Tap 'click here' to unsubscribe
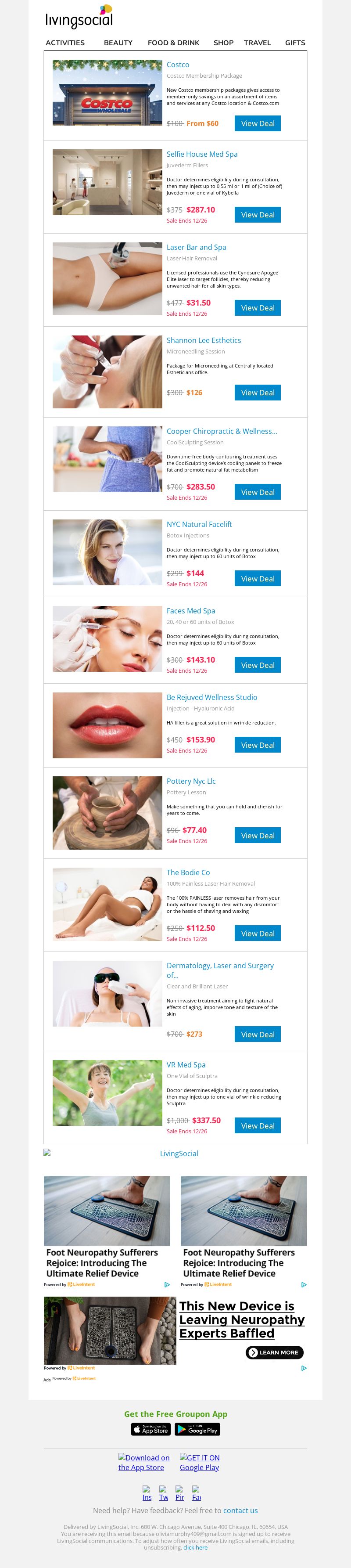This screenshot has height=1568, width=351. (195, 1547)
